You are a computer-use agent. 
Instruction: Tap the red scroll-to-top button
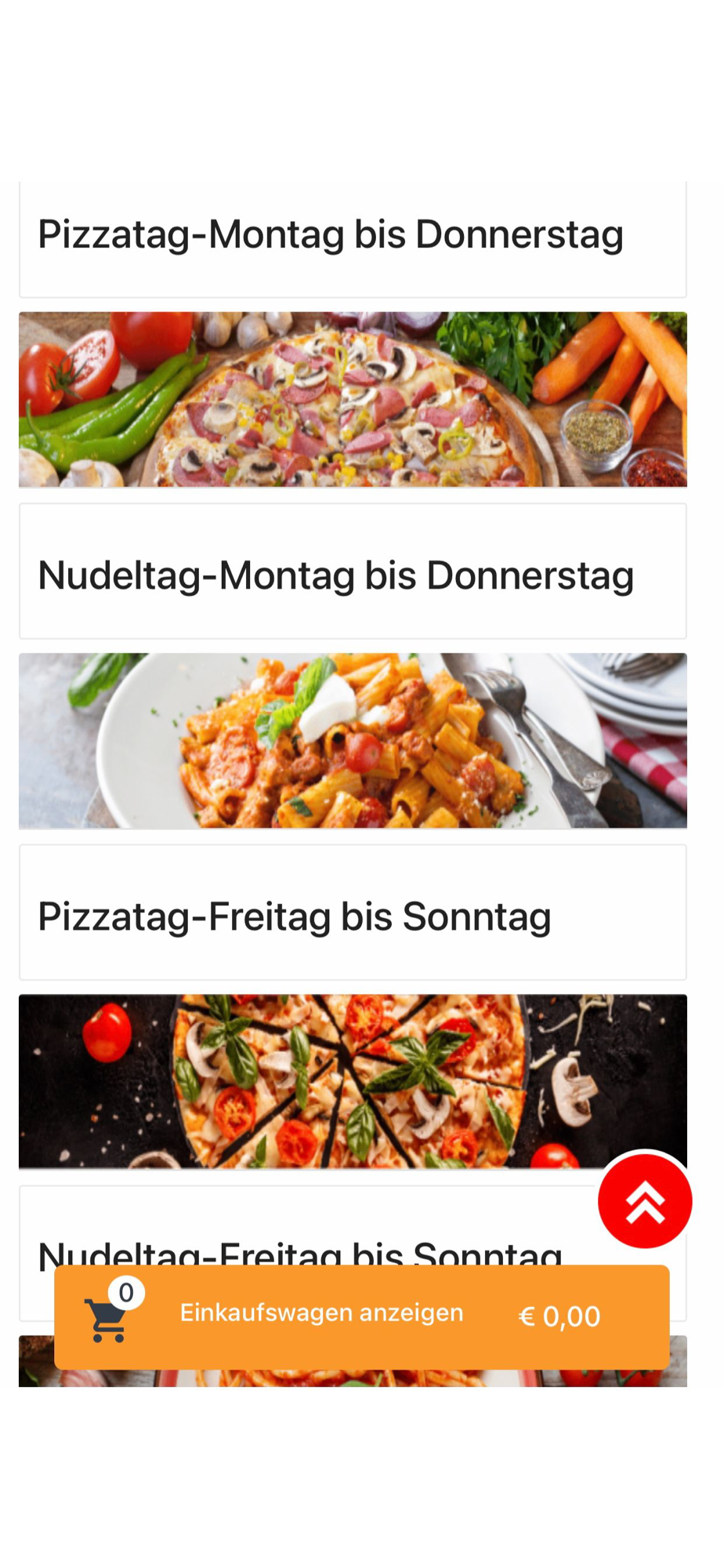coord(644,1201)
